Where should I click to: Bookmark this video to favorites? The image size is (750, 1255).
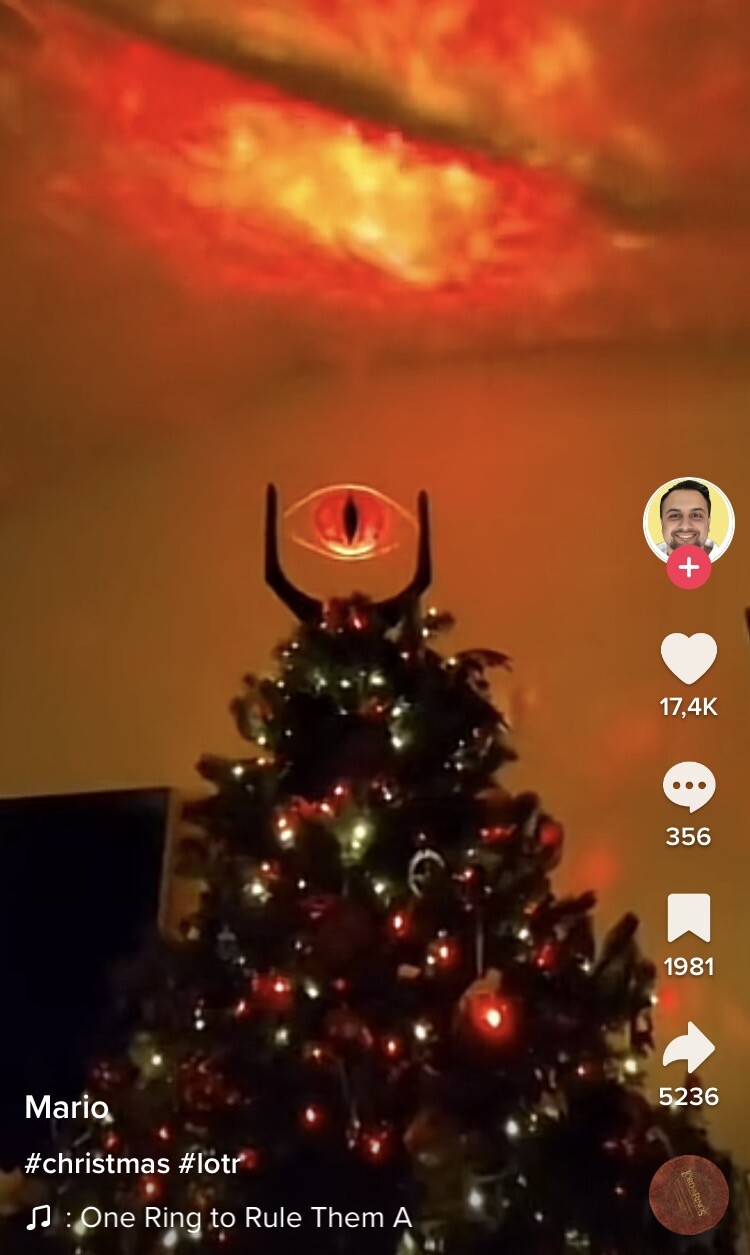click(x=688, y=918)
